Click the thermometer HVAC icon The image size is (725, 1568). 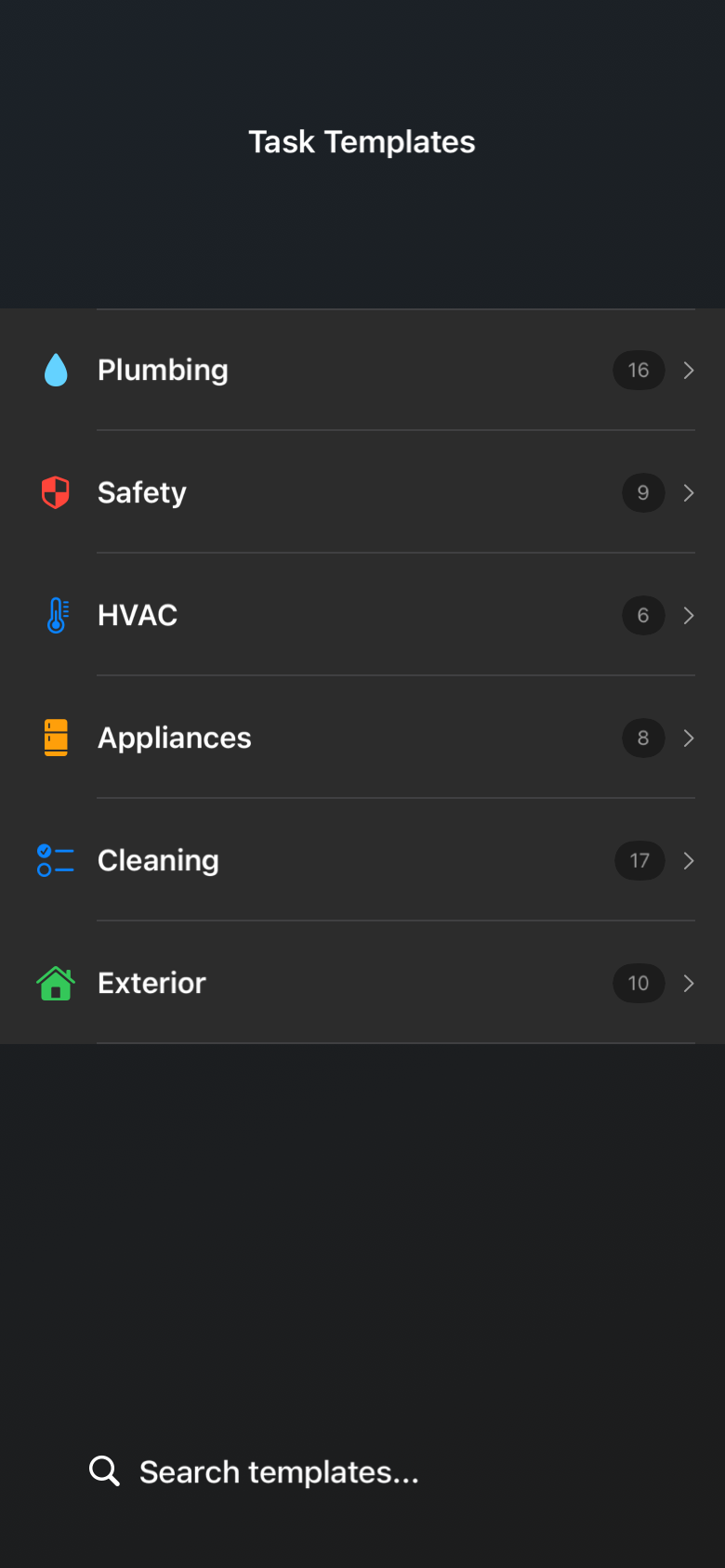pyautogui.click(x=56, y=615)
